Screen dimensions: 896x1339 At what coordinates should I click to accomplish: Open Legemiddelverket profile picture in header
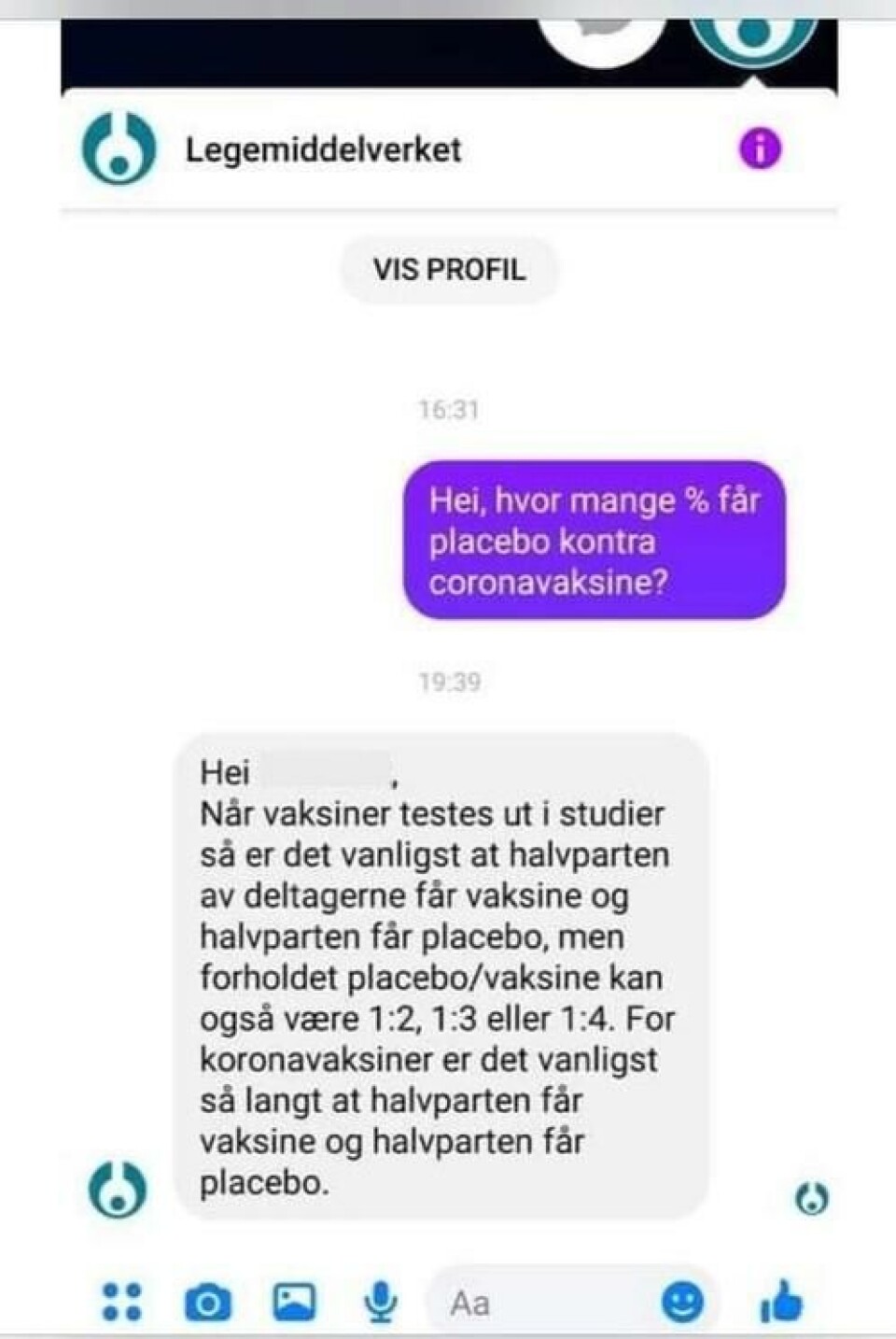pyautogui.click(x=119, y=148)
